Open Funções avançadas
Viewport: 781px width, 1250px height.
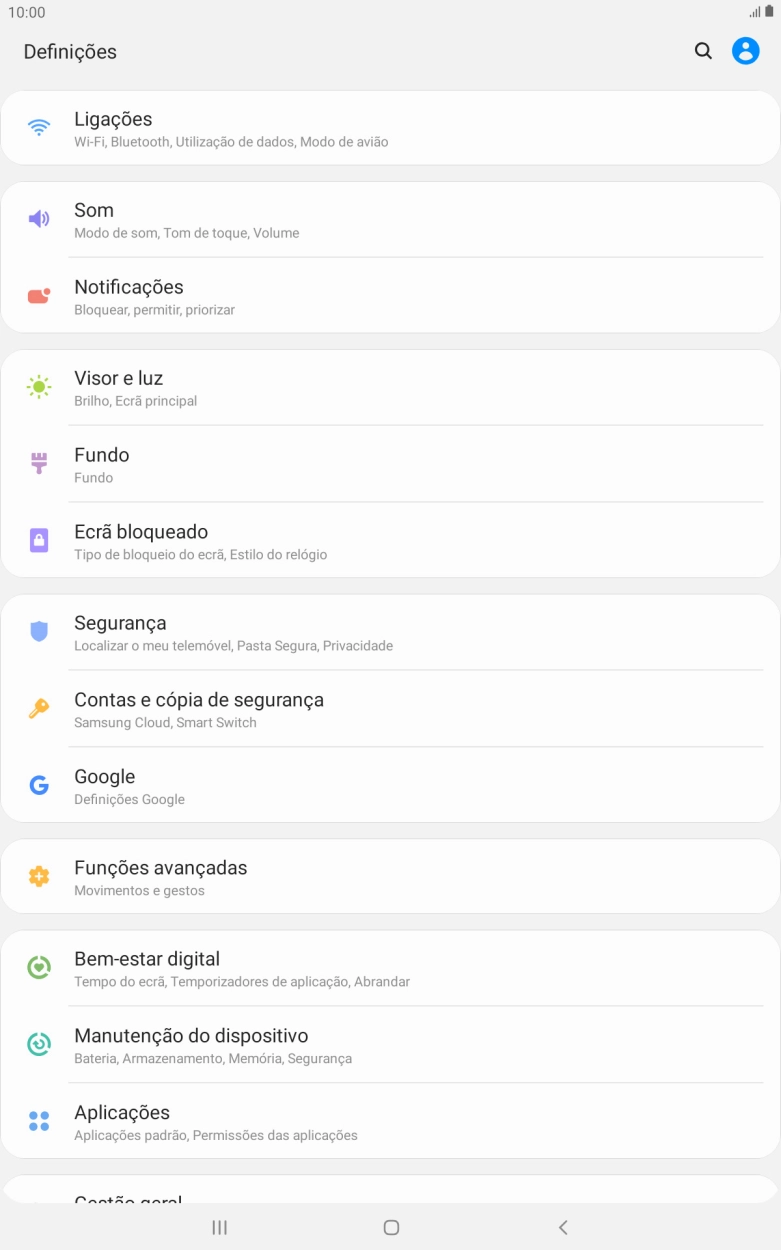point(390,877)
